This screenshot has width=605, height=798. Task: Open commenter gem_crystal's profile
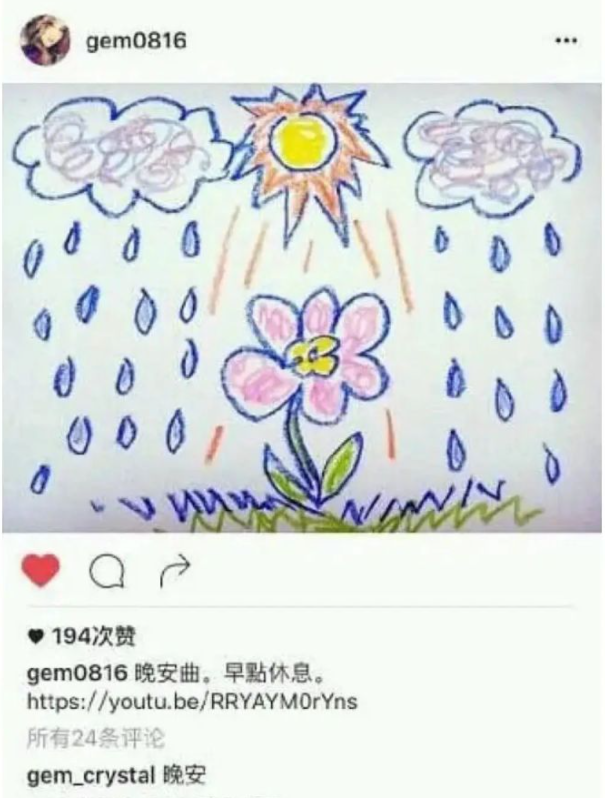click(x=91, y=775)
